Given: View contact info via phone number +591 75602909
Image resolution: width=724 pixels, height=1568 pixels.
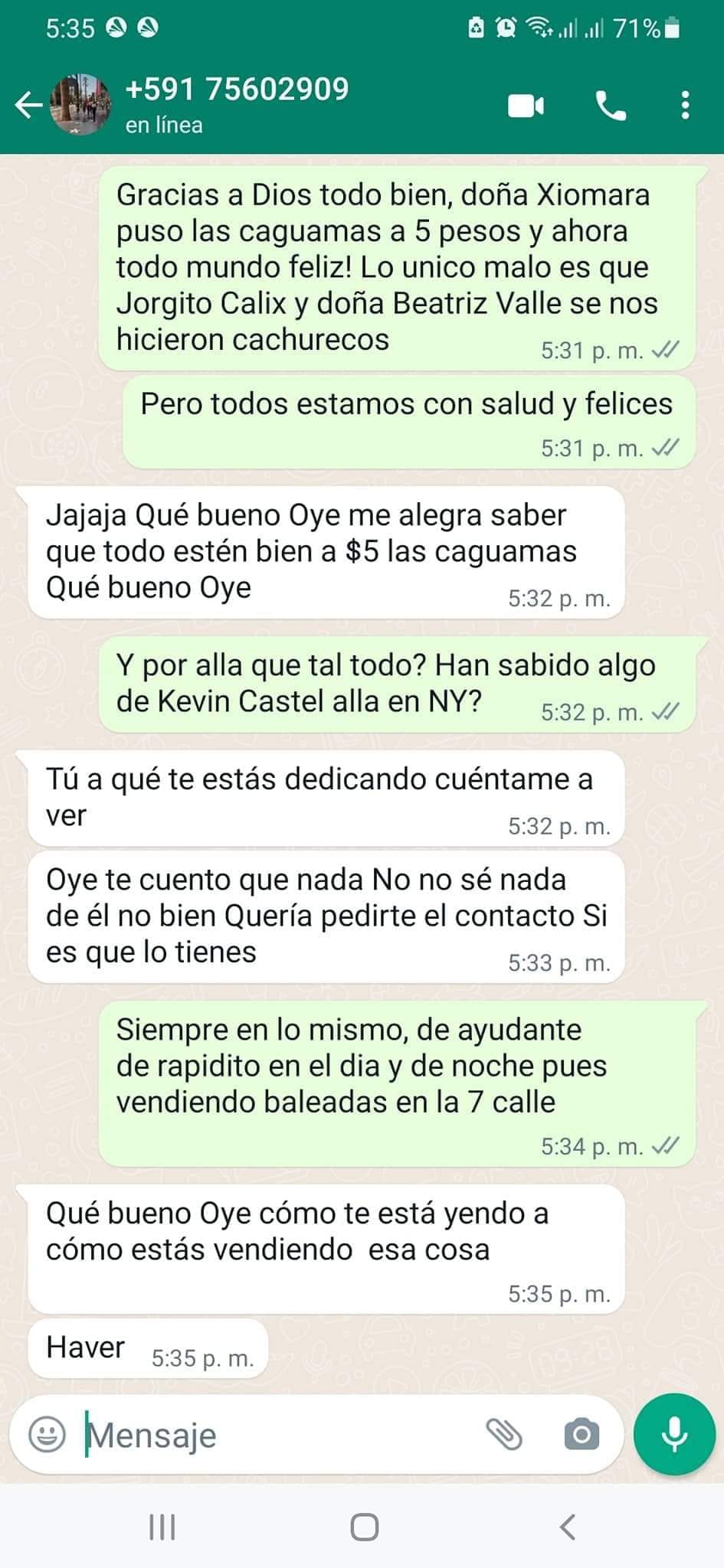Looking at the screenshot, I should (x=238, y=89).
